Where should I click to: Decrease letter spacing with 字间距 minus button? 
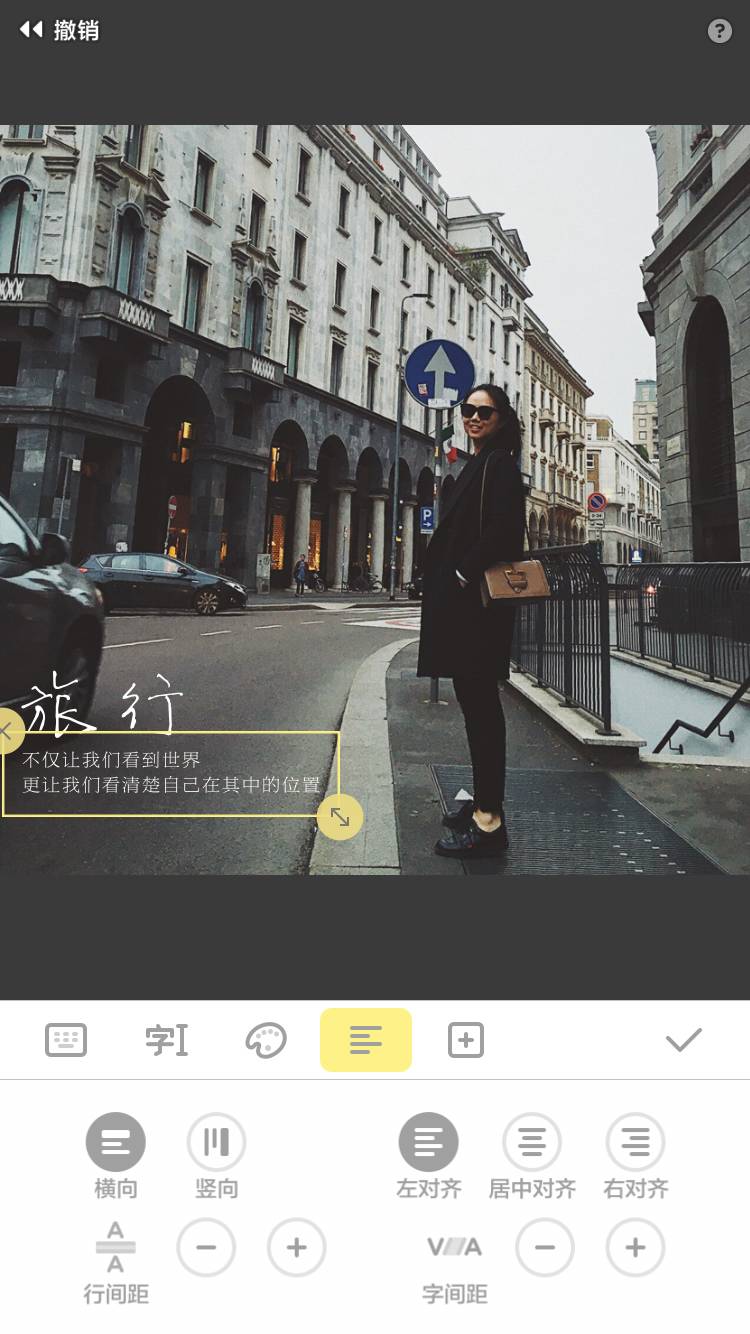click(x=545, y=1247)
